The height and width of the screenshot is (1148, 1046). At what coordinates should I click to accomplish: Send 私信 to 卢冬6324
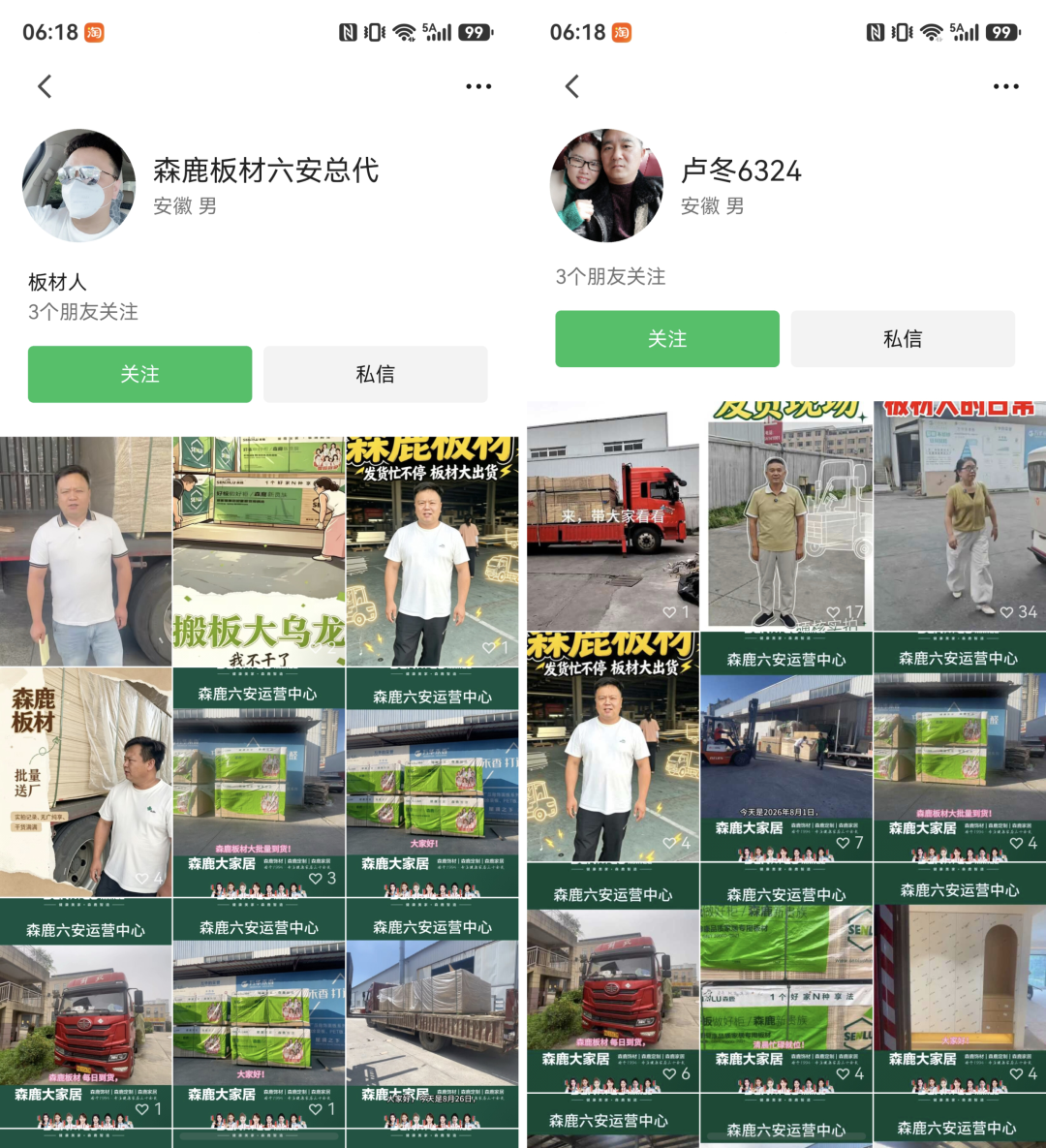click(x=903, y=339)
